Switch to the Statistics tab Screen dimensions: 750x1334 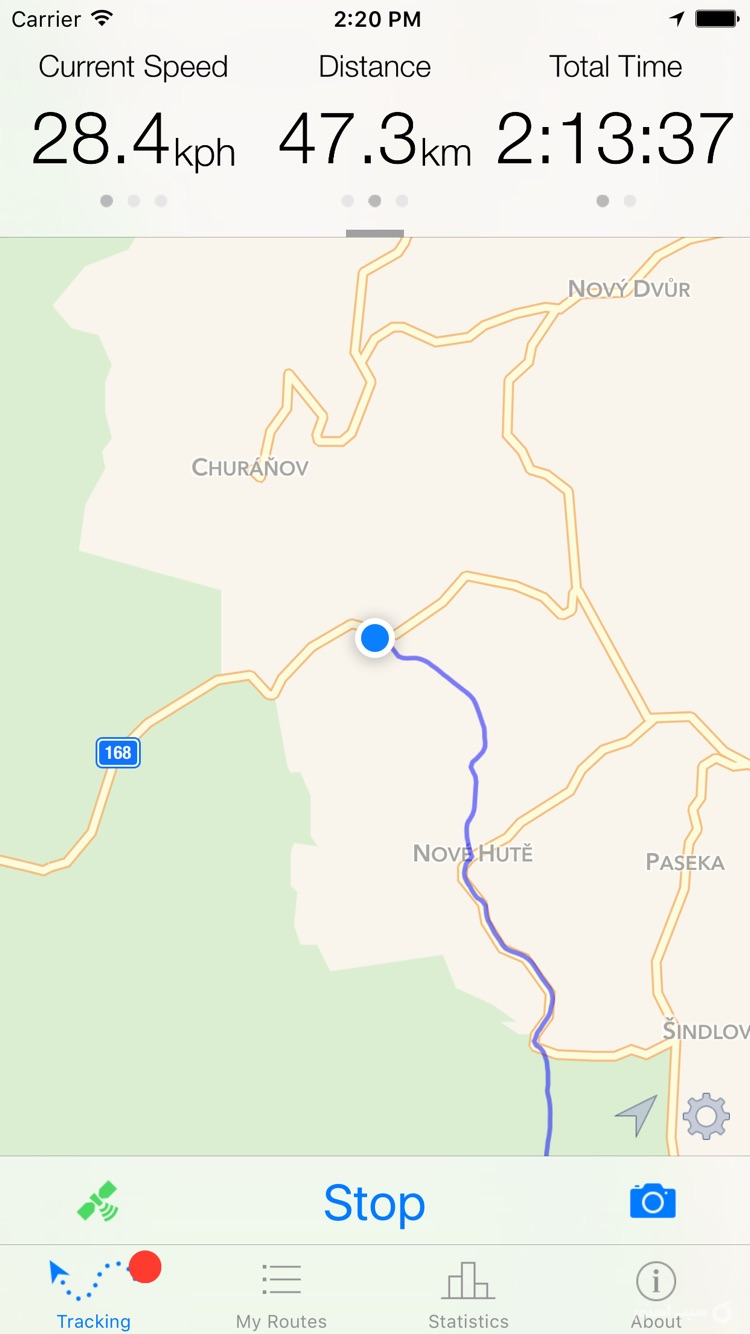[x=468, y=1290]
